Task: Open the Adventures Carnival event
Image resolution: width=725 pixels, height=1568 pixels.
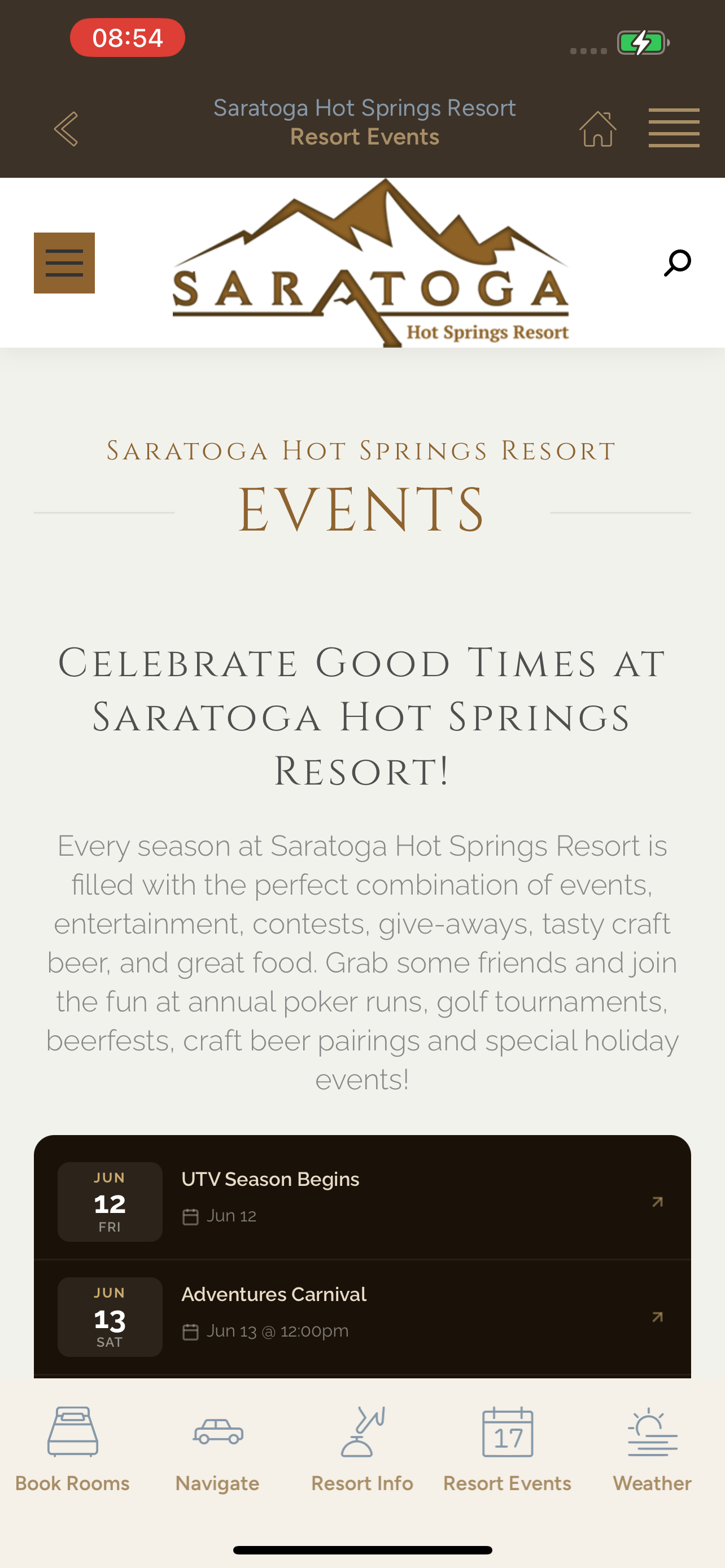Action: pos(362,1317)
